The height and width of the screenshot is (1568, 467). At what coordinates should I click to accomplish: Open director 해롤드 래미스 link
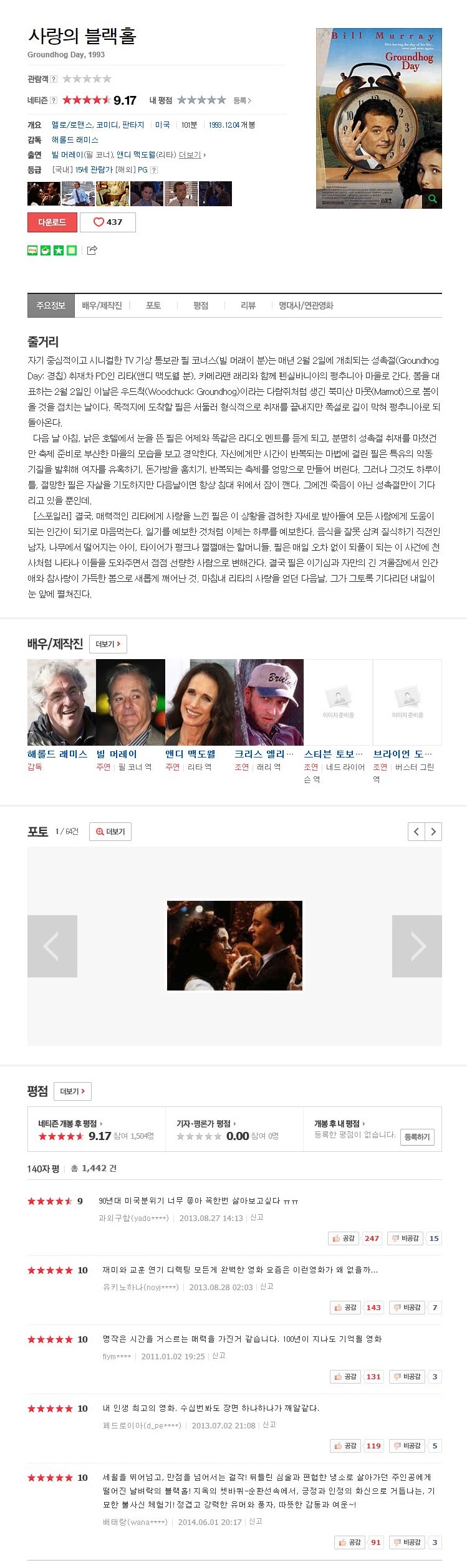click(x=75, y=140)
